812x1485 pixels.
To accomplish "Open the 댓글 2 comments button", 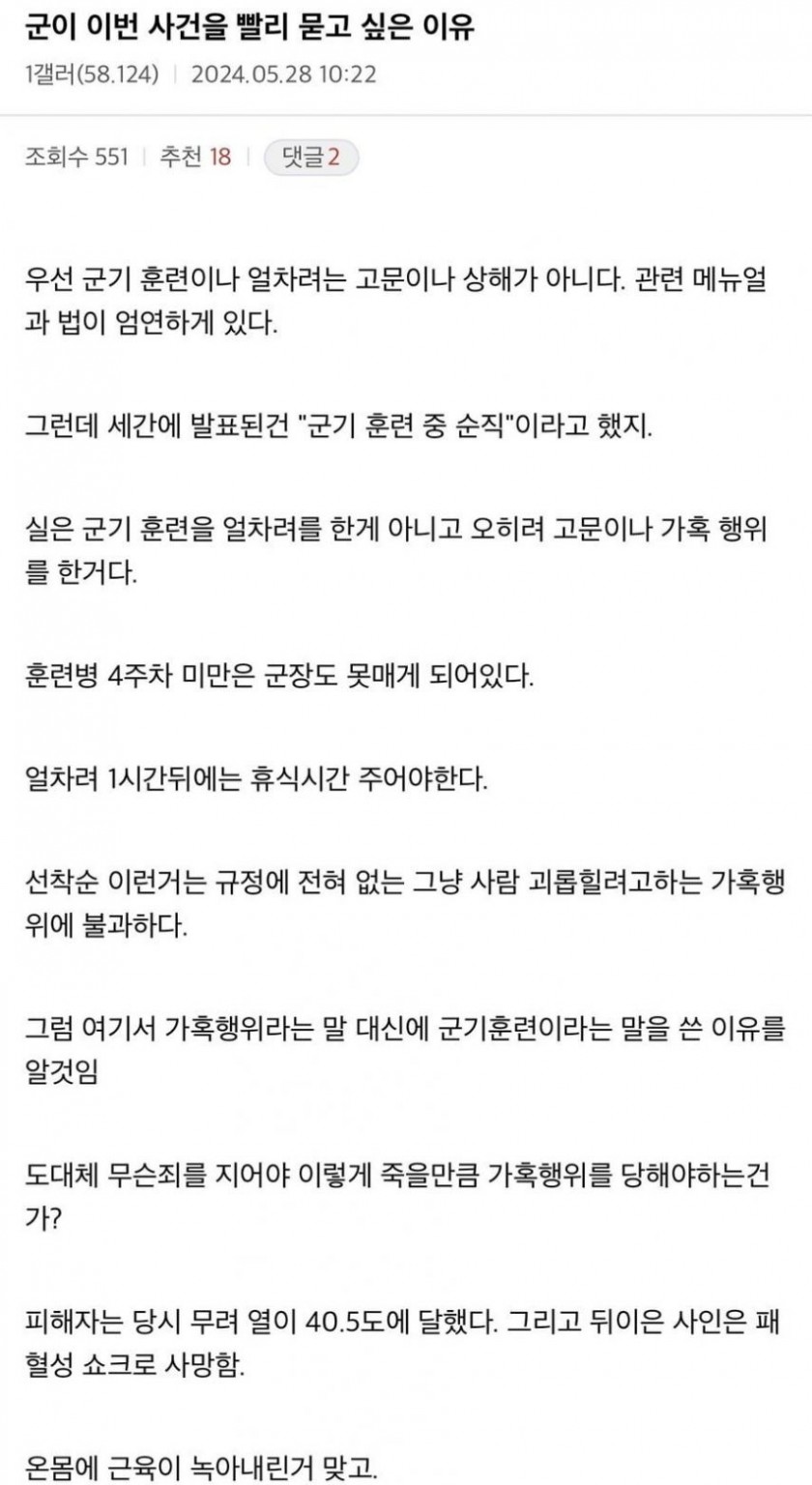I will tap(311, 158).
